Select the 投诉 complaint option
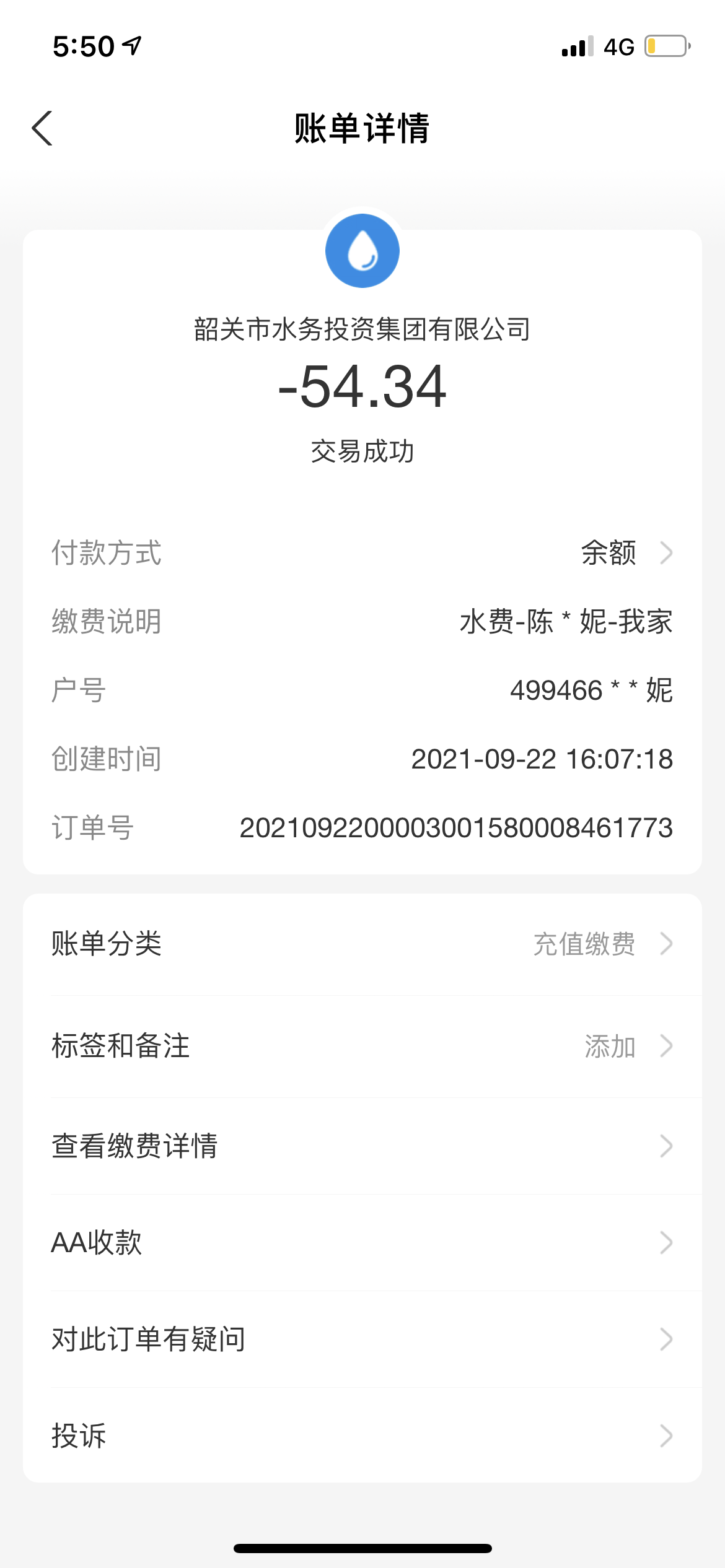This screenshot has height=1568, width=725. [x=362, y=1435]
